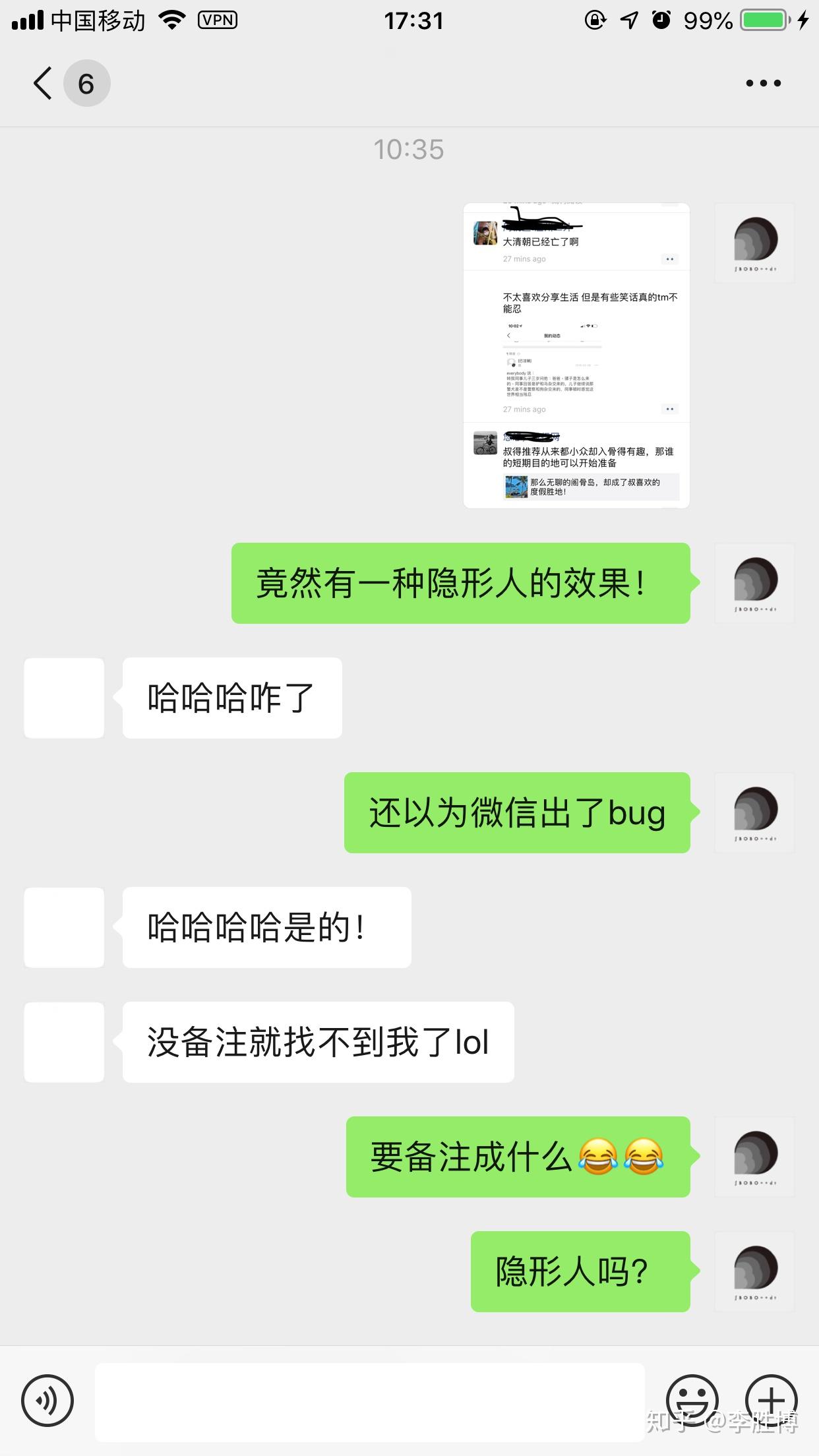Open sender avatar beside the shared image
This screenshot has width=819, height=1456.
coord(755,243)
